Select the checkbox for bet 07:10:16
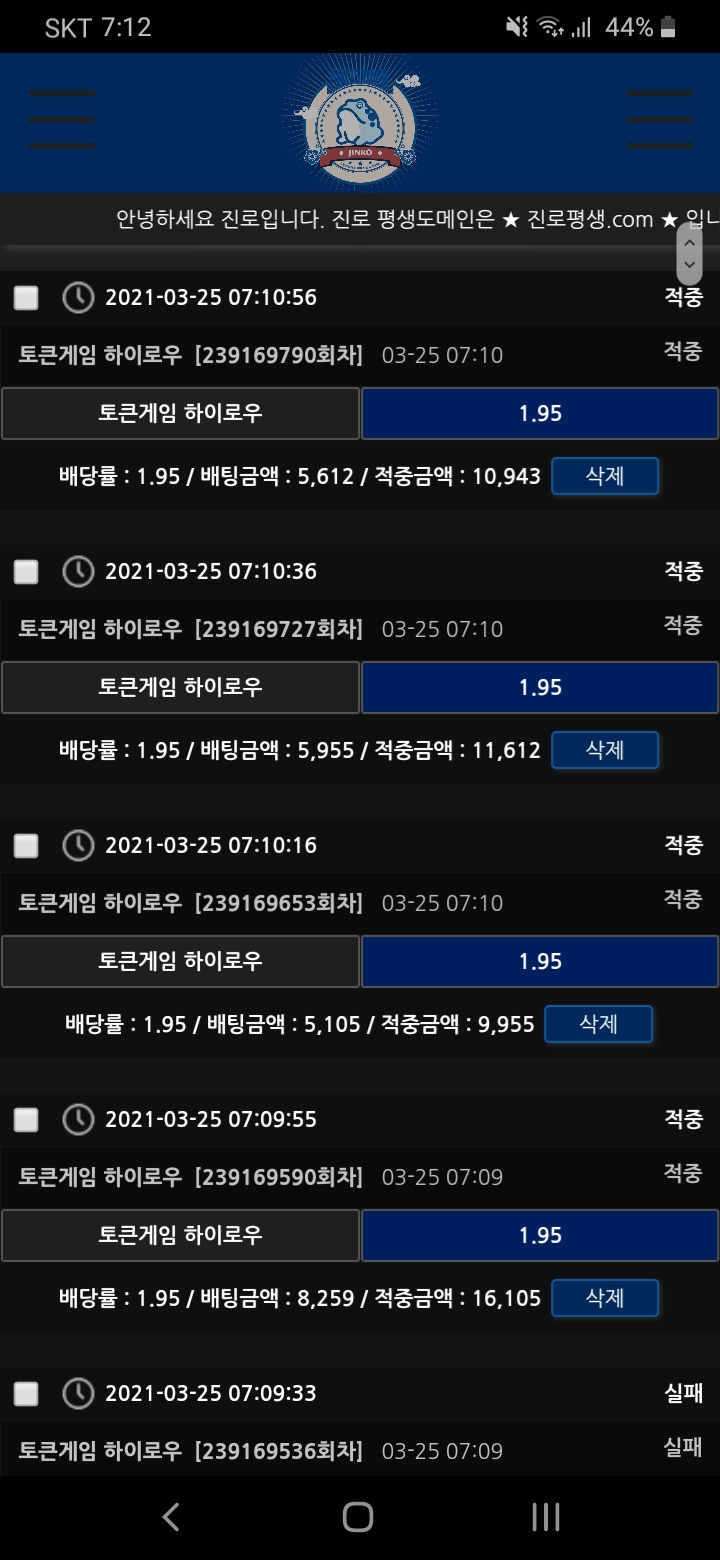 click(x=26, y=845)
